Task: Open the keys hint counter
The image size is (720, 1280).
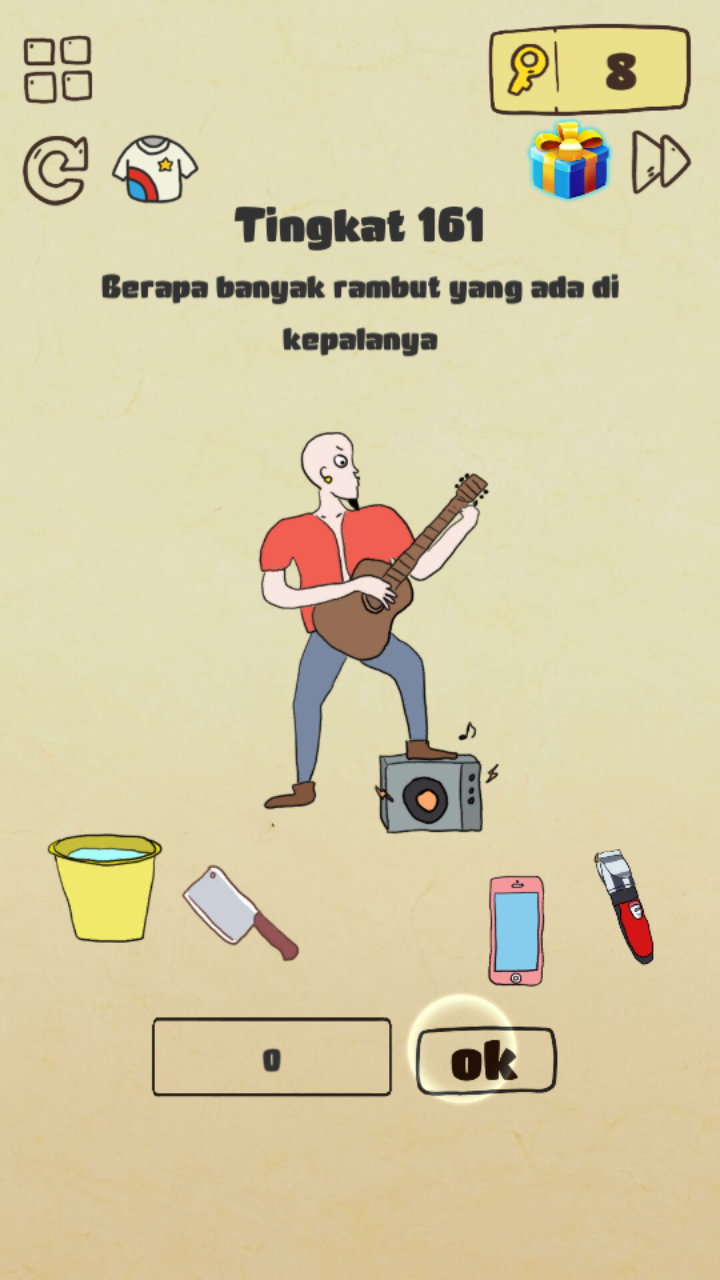Action: pos(589,70)
